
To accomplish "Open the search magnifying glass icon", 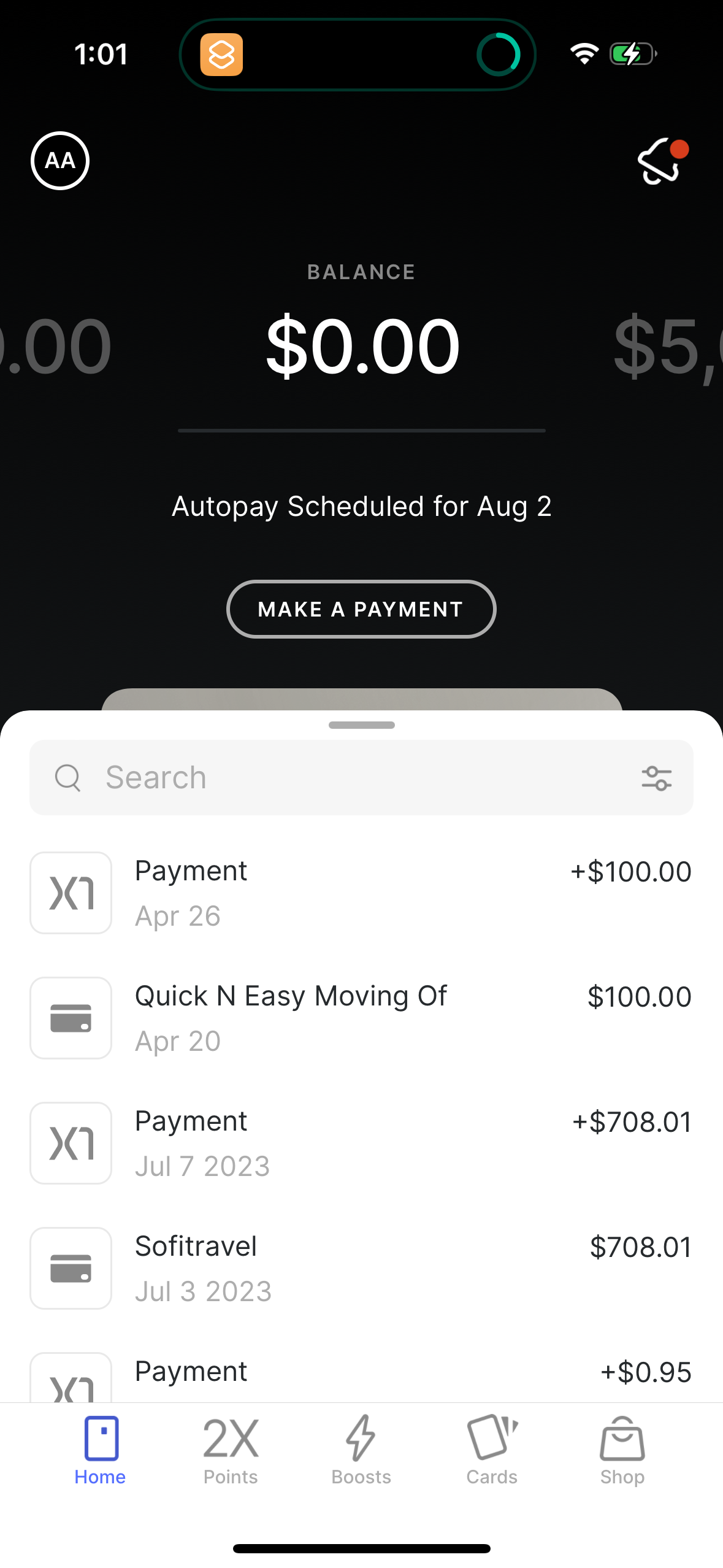I will (x=68, y=777).
